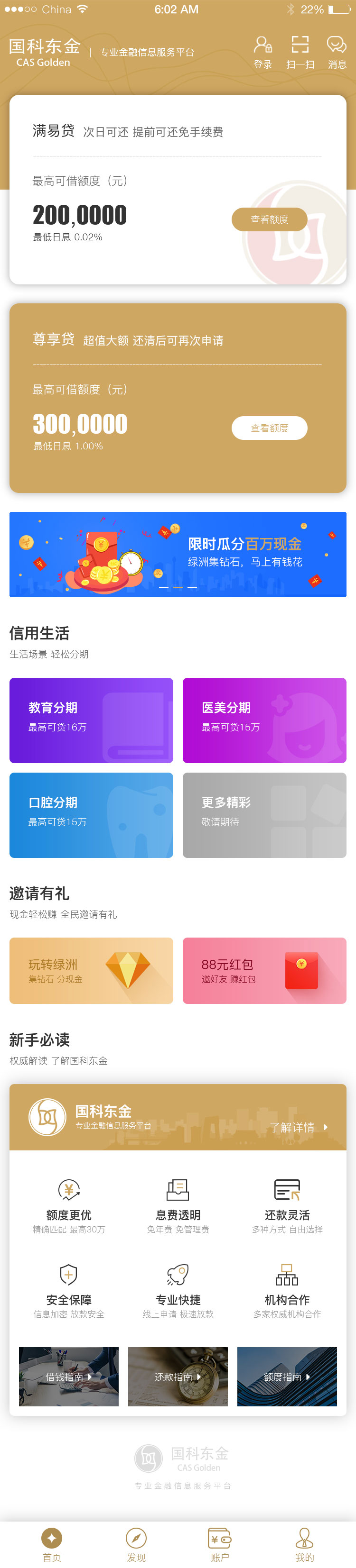Open 消息 messages
The image size is (356, 1568).
click(x=337, y=52)
